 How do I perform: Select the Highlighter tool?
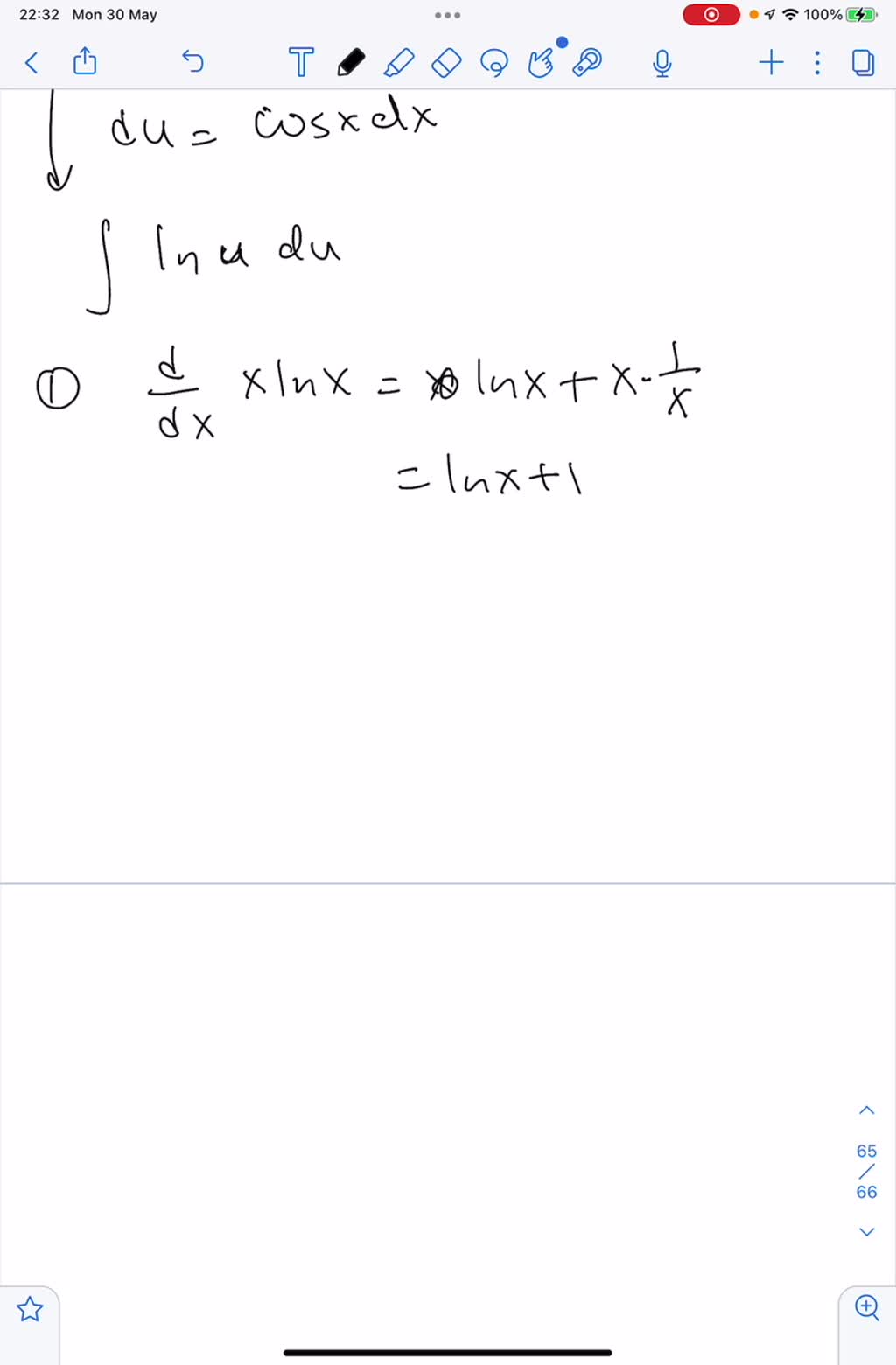click(398, 62)
